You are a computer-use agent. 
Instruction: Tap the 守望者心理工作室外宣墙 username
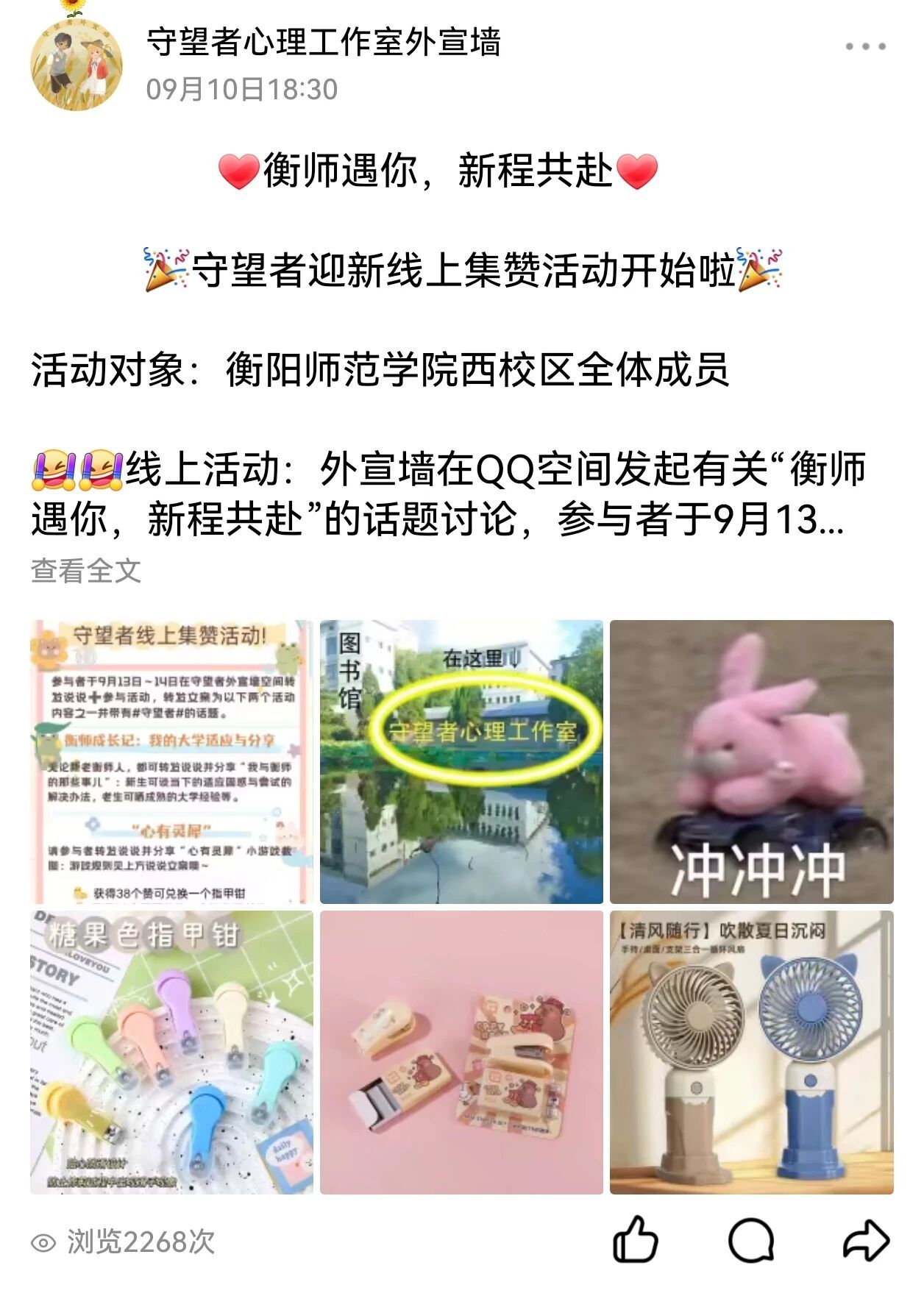click(x=324, y=42)
